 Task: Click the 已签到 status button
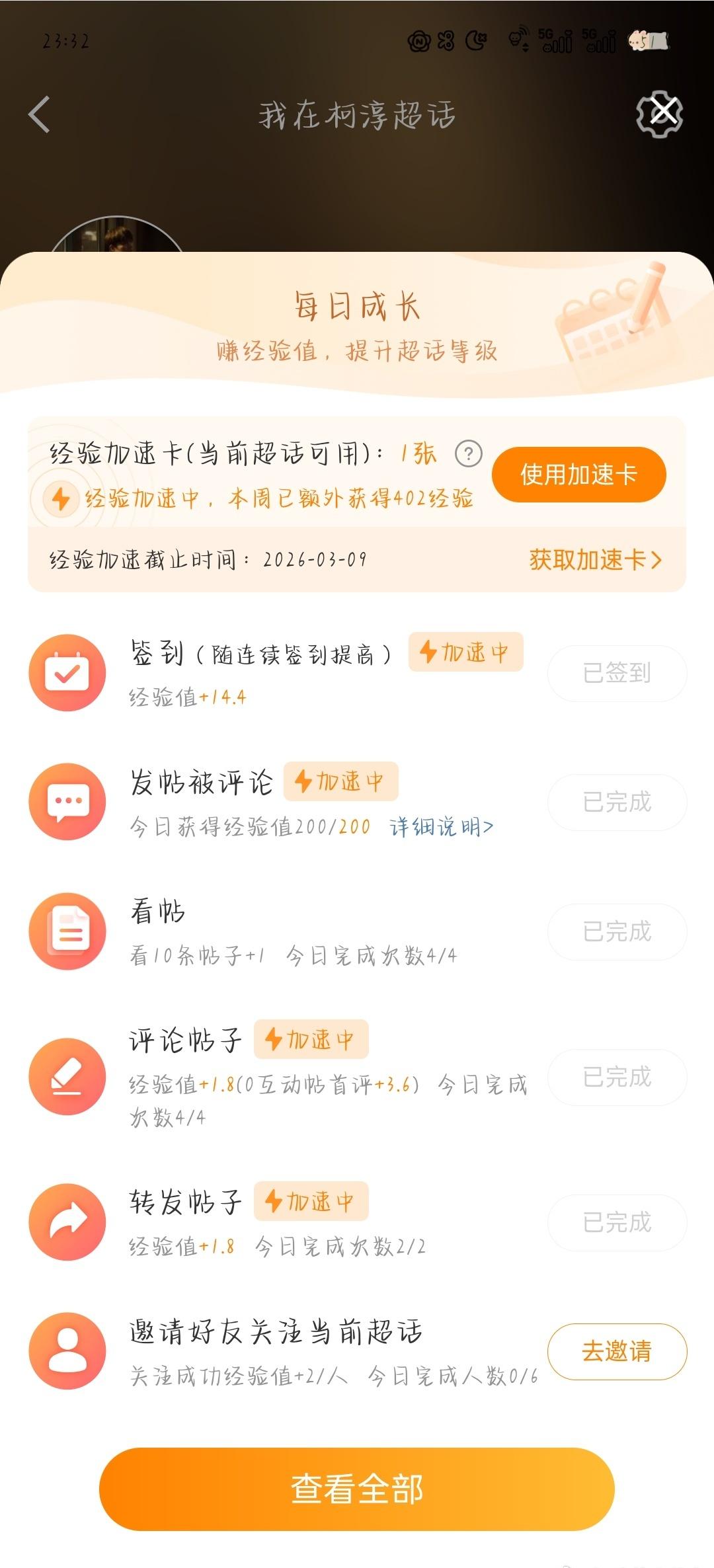click(617, 672)
